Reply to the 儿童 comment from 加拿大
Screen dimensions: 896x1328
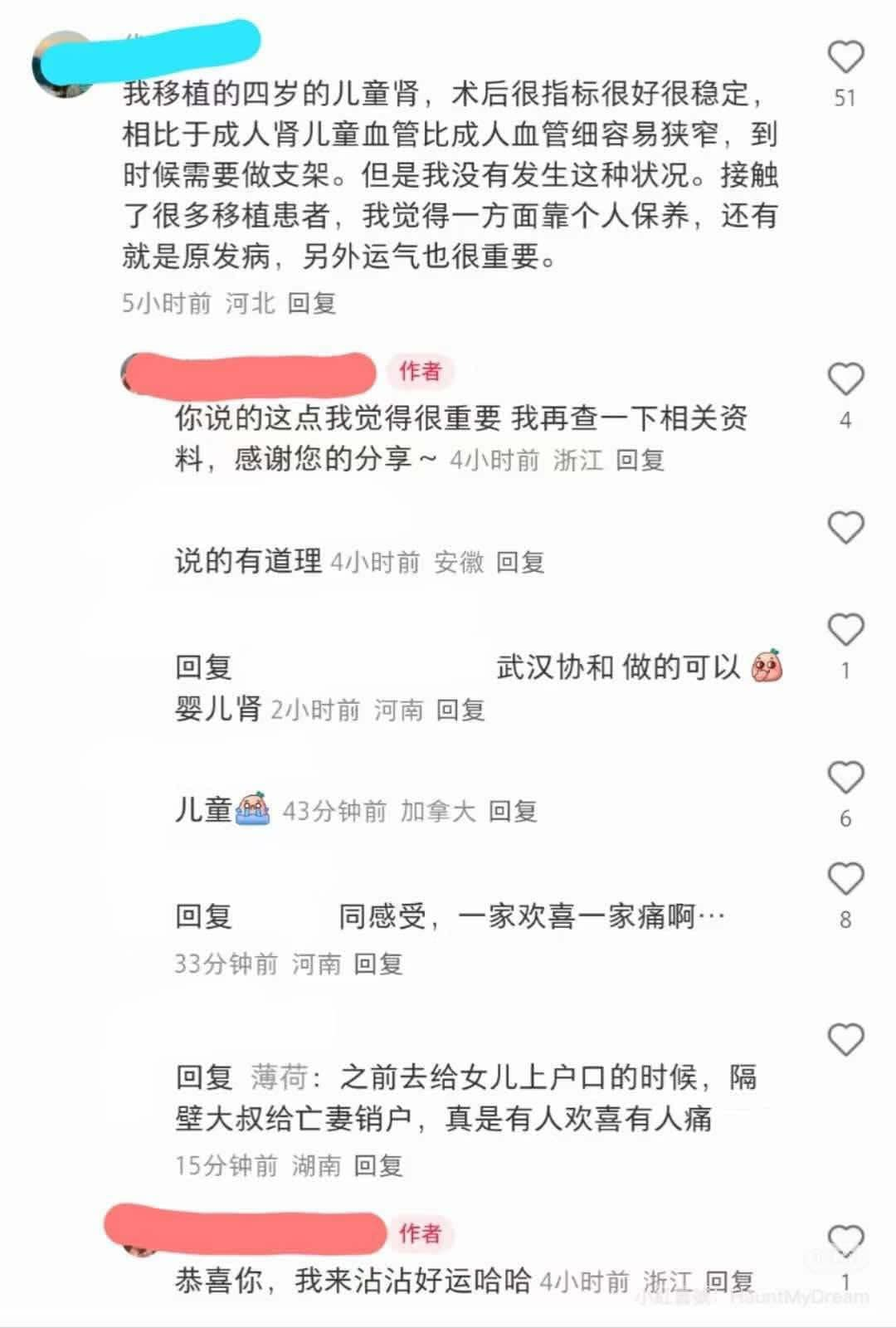(513, 811)
